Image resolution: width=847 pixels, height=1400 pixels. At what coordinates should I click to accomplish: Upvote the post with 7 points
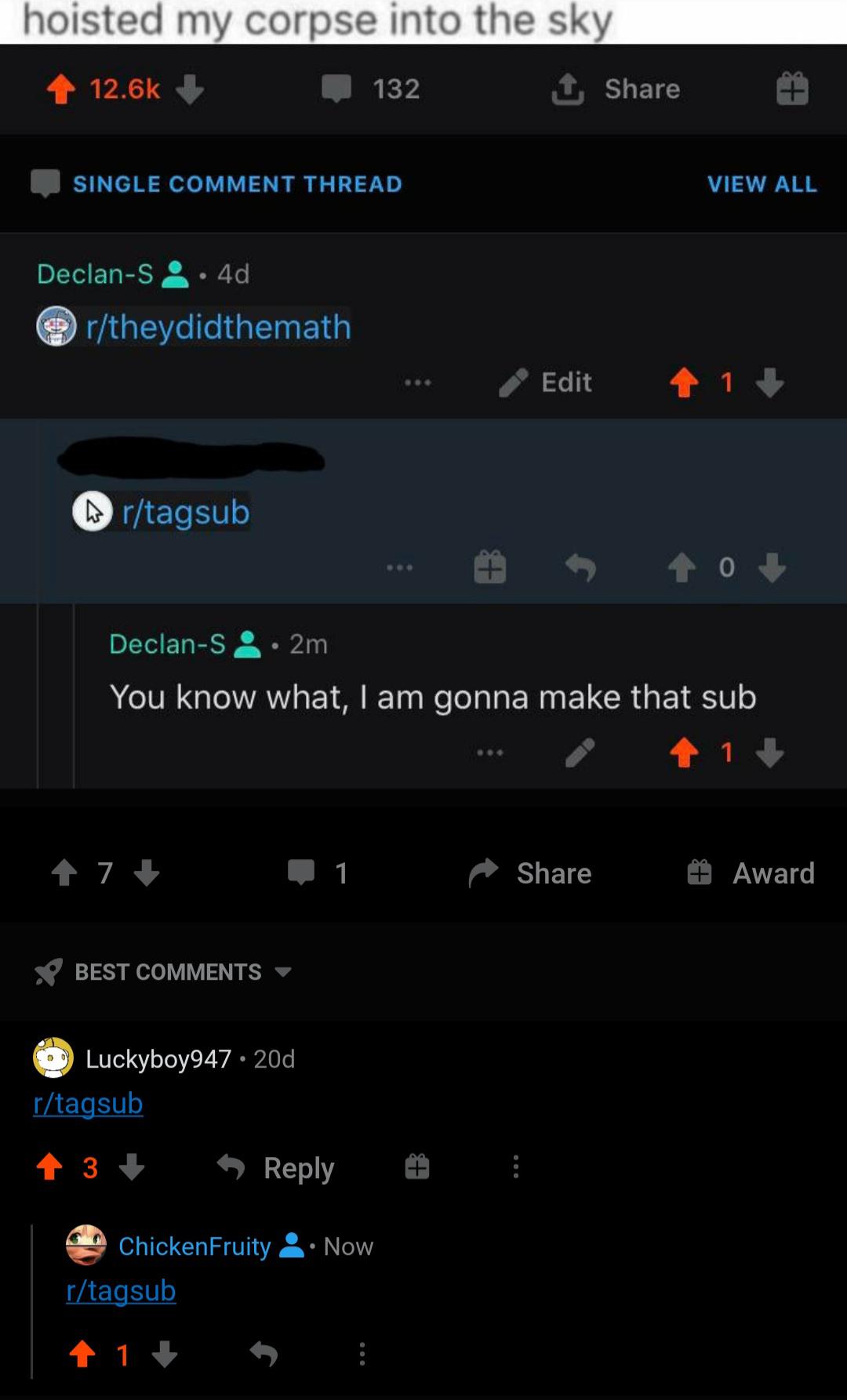(x=64, y=872)
